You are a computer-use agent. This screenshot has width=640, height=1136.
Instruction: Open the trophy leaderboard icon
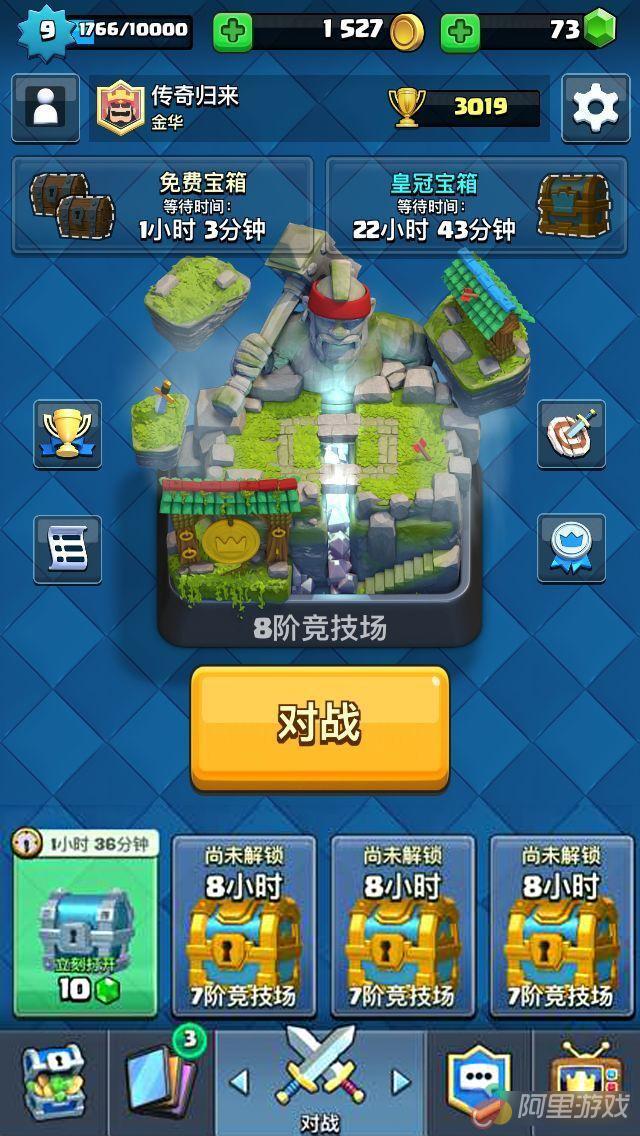tap(67, 434)
